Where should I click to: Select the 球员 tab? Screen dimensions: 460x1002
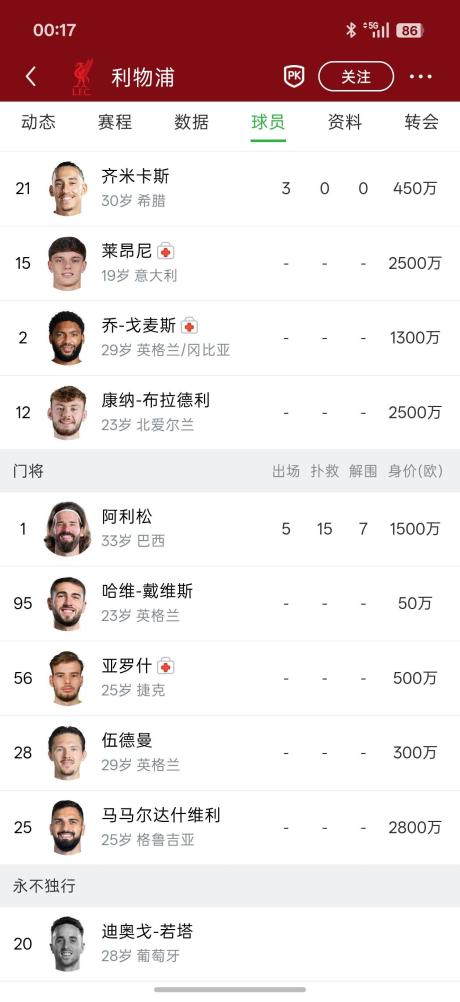tap(268, 122)
